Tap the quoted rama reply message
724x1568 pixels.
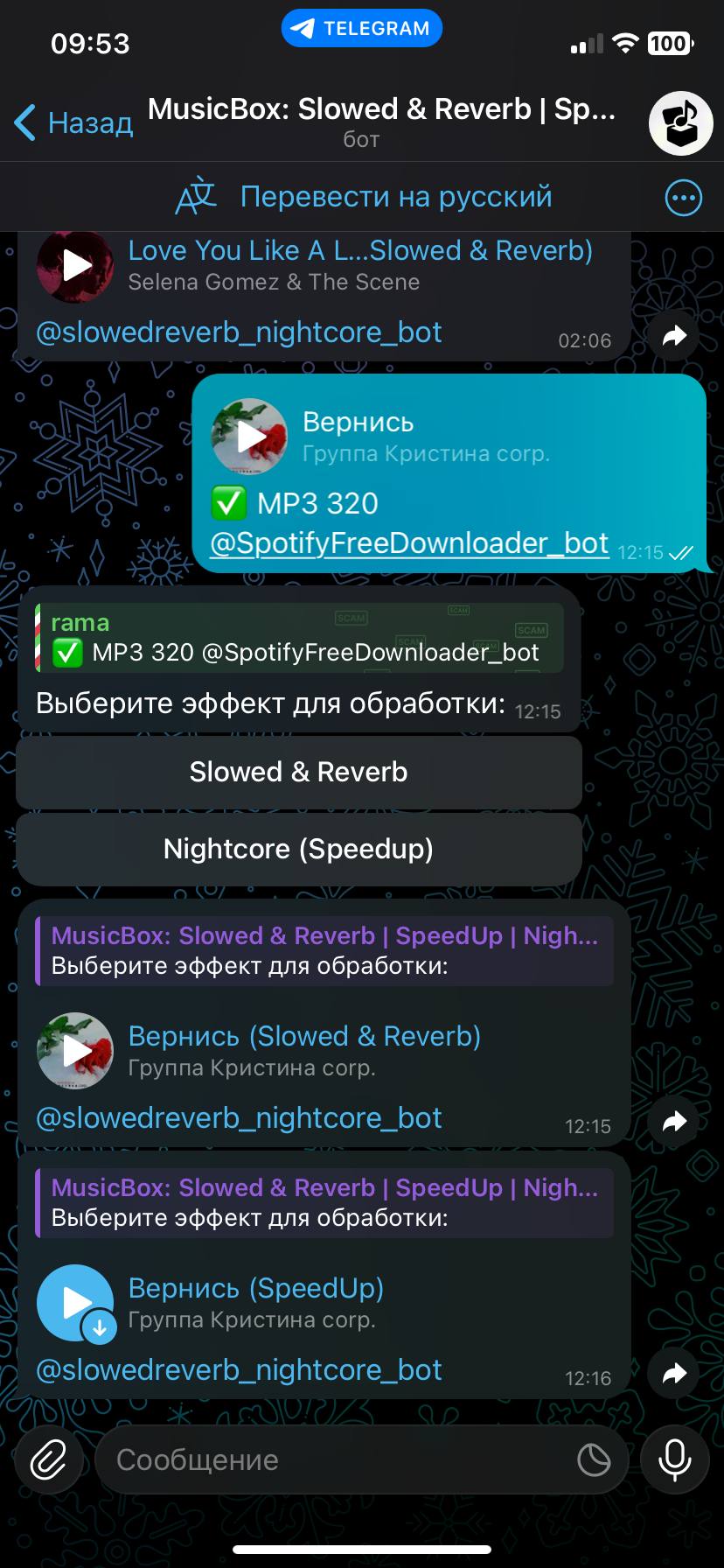[297, 638]
